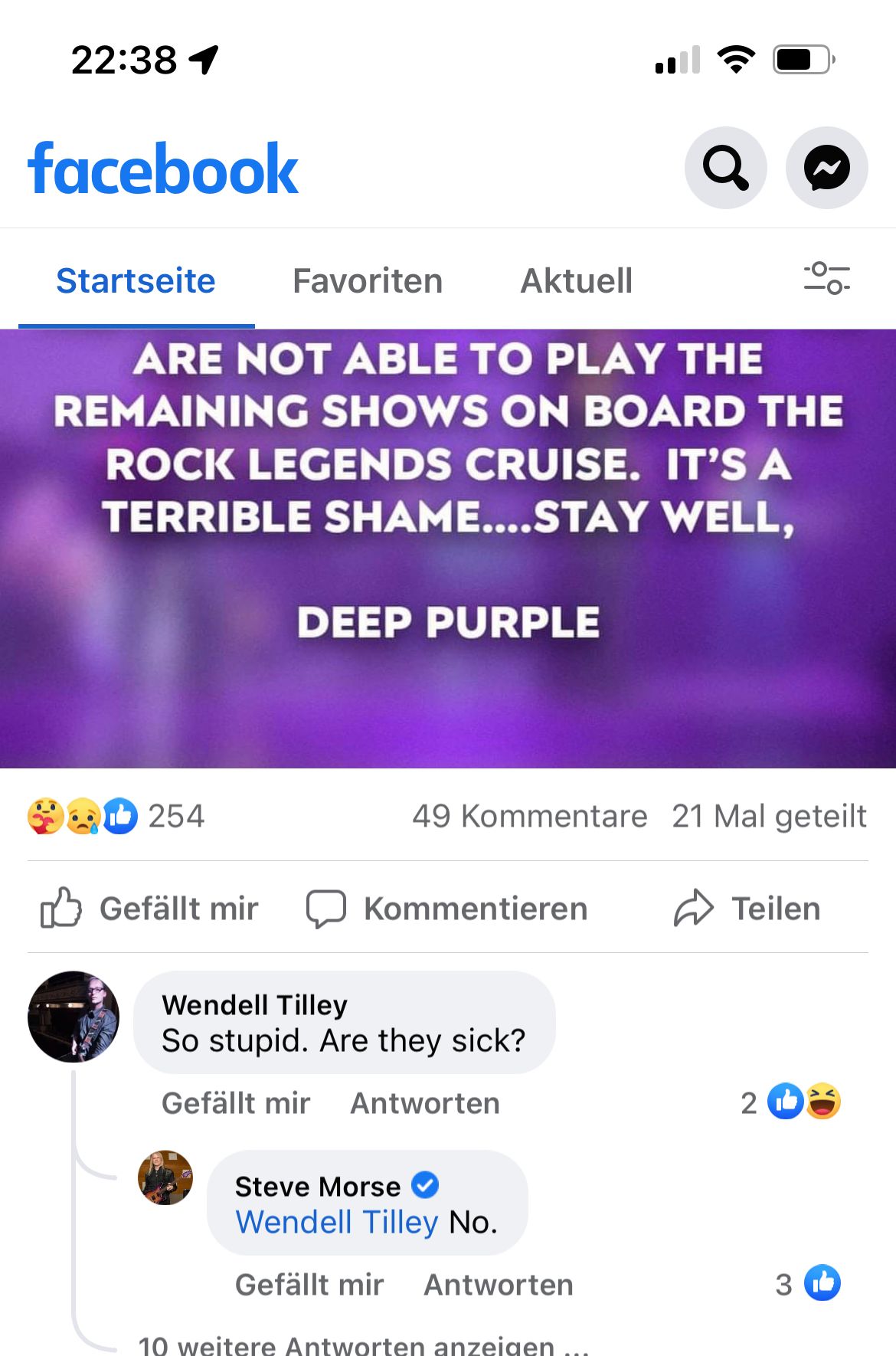Open feed filter settings icon

pyautogui.click(x=826, y=278)
